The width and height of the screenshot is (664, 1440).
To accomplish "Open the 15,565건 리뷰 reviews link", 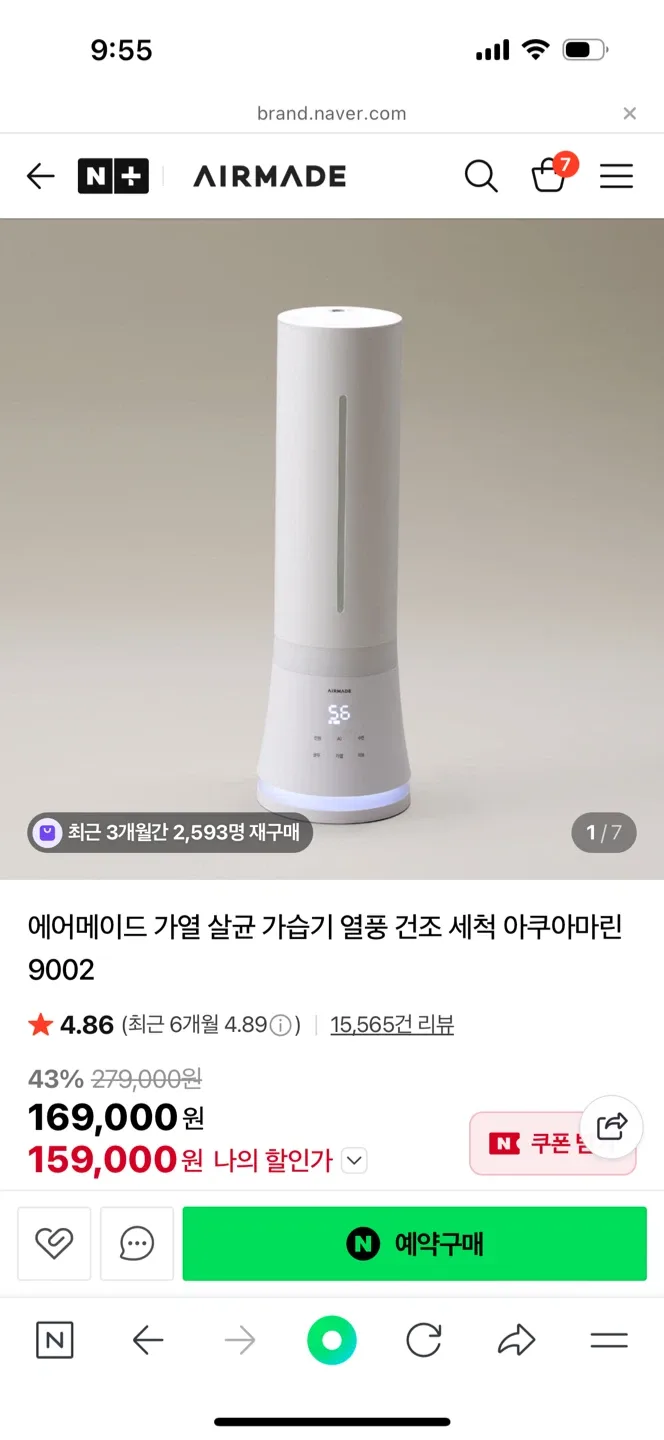I will pyautogui.click(x=392, y=1024).
